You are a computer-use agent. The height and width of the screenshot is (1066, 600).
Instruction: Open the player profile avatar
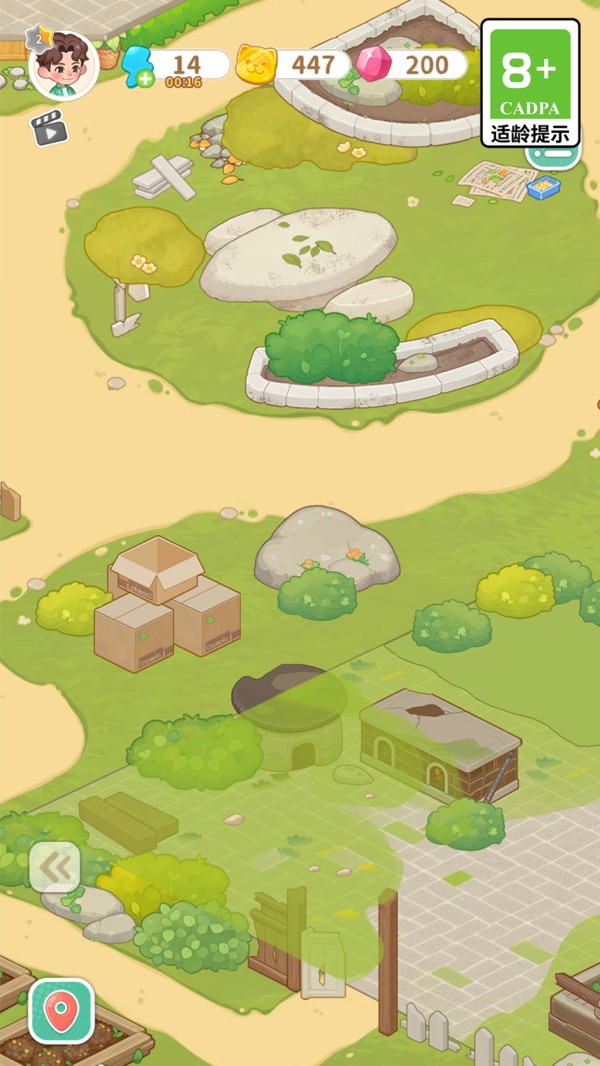63,64
